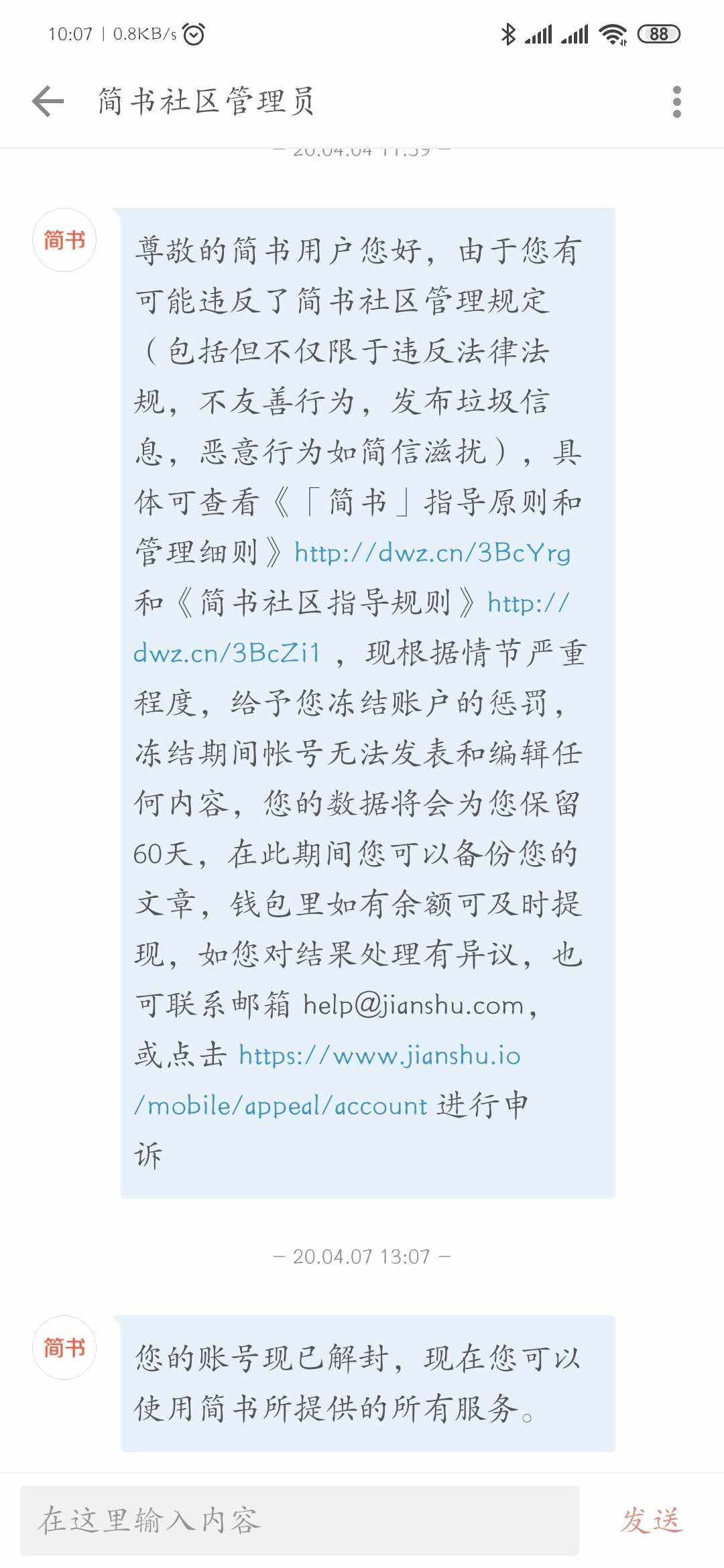The image size is (724, 1568).
Task: Tap the 简书 avatar beside the unblocked message
Action: [64, 1348]
